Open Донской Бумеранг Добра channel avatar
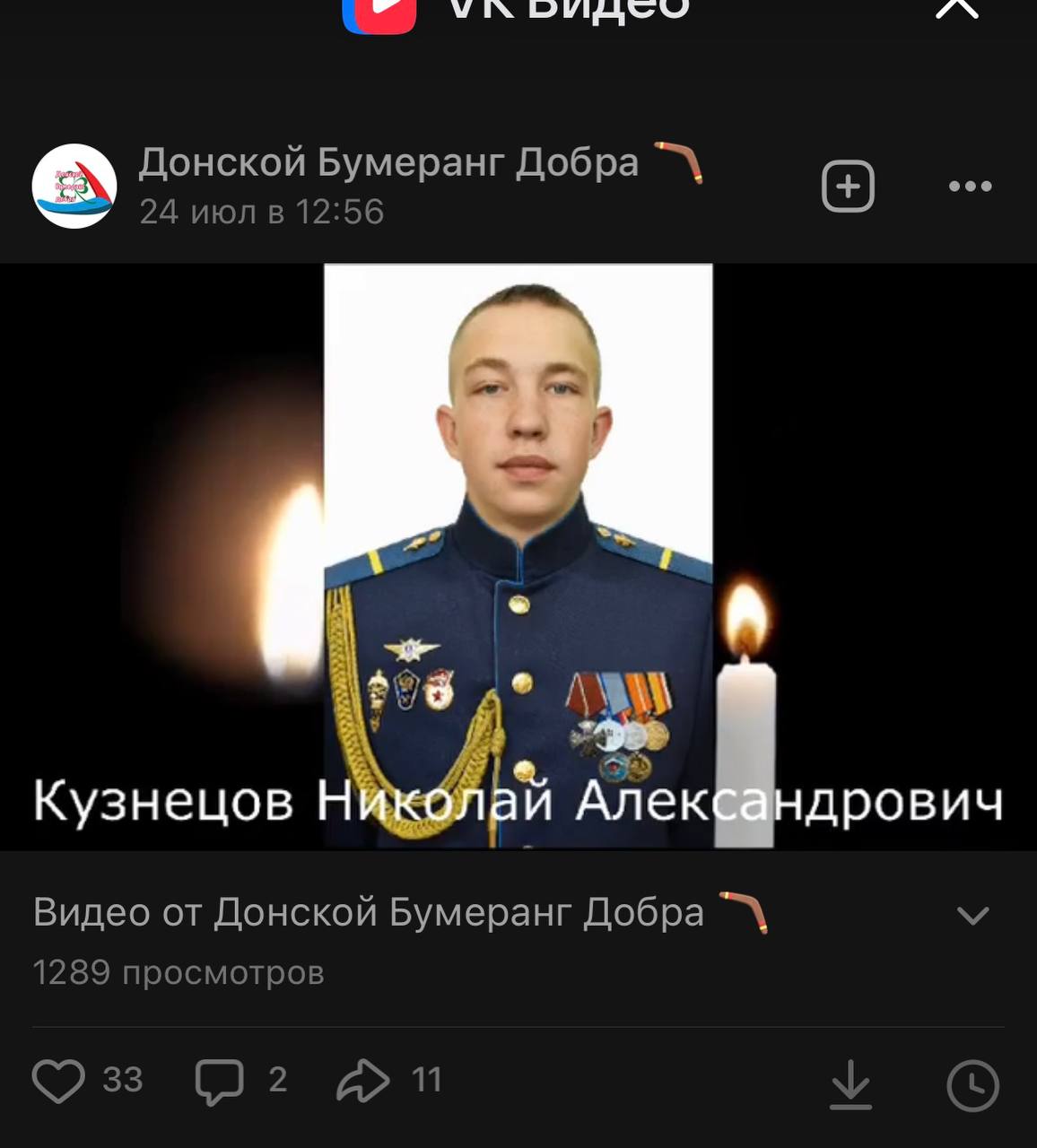The image size is (1037, 1148). 74,186
